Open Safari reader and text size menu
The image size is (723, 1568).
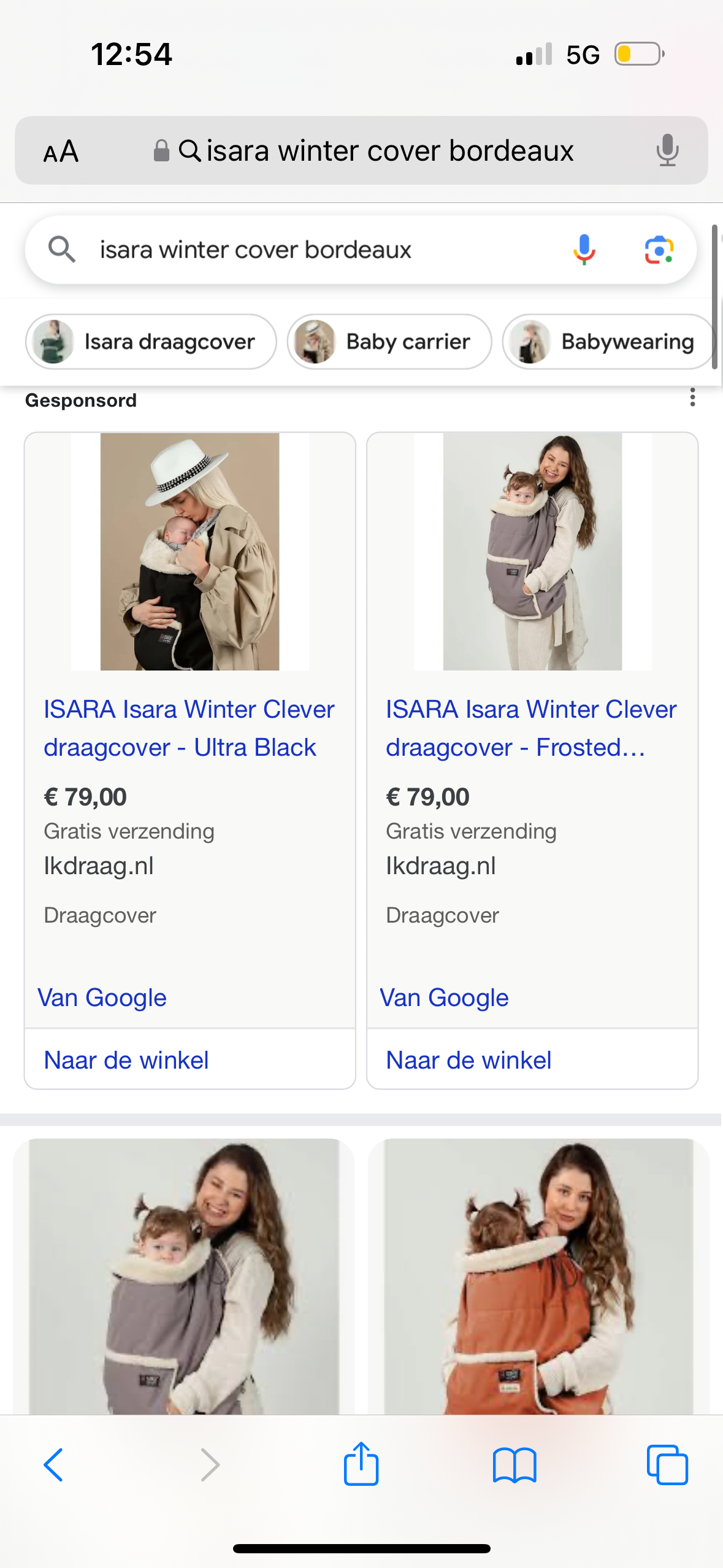pyautogui.click(x=61, y=151)
